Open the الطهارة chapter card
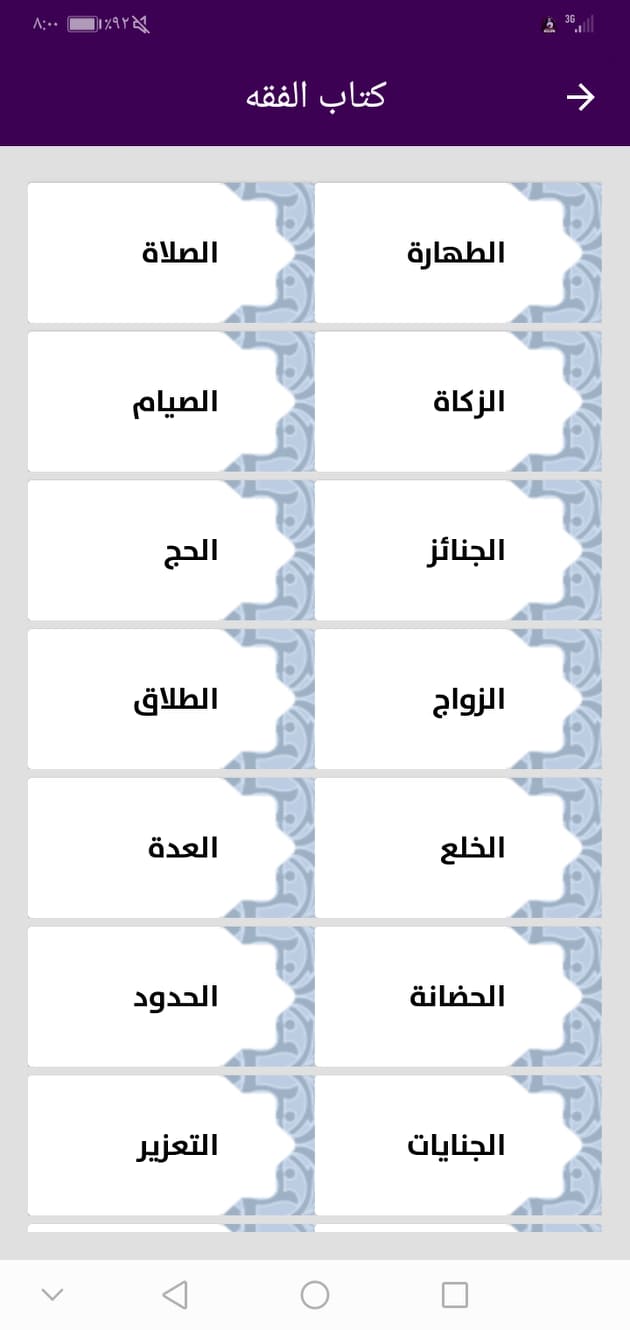The height and width of the screenshot is (1330, 630). click(x=459, y=253)
